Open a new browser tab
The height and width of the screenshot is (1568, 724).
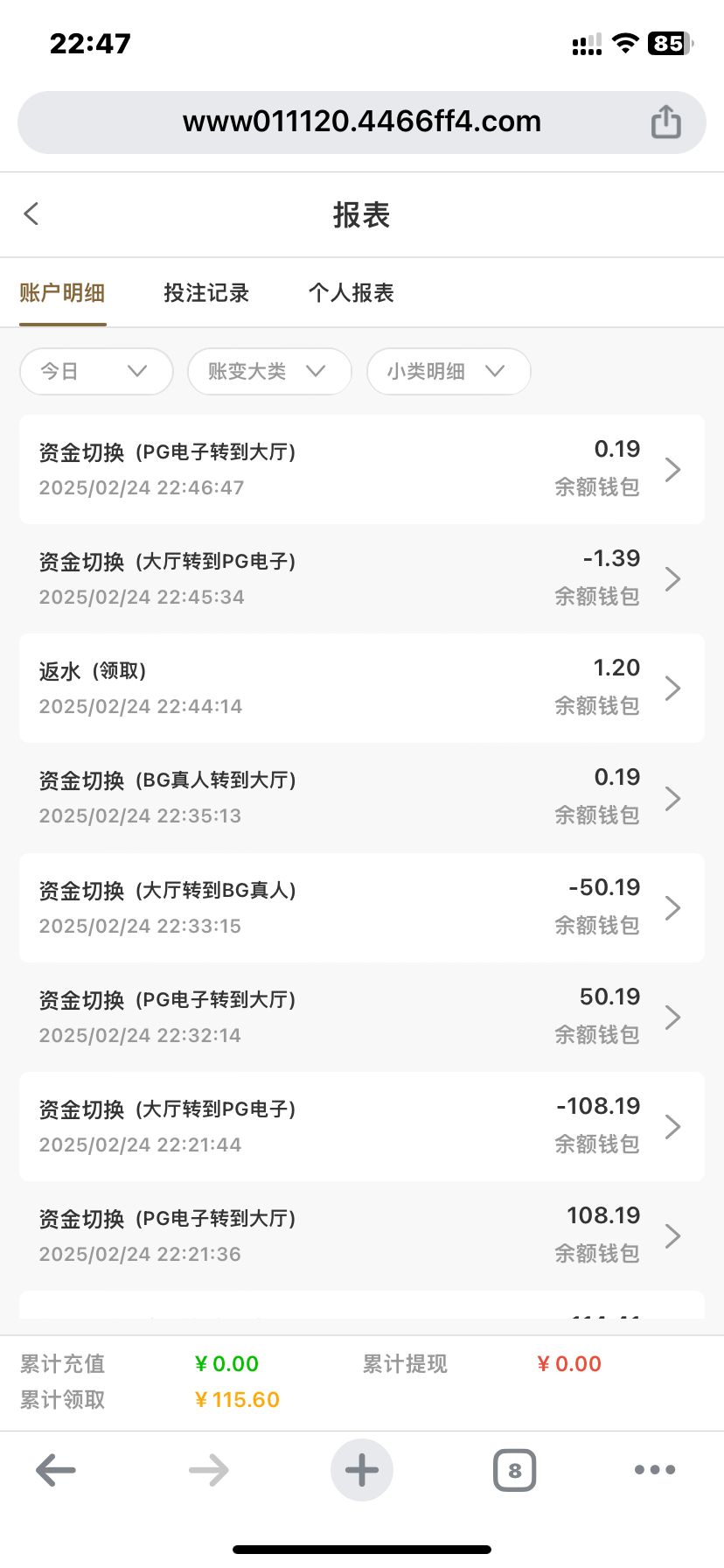coord(362,1470)
